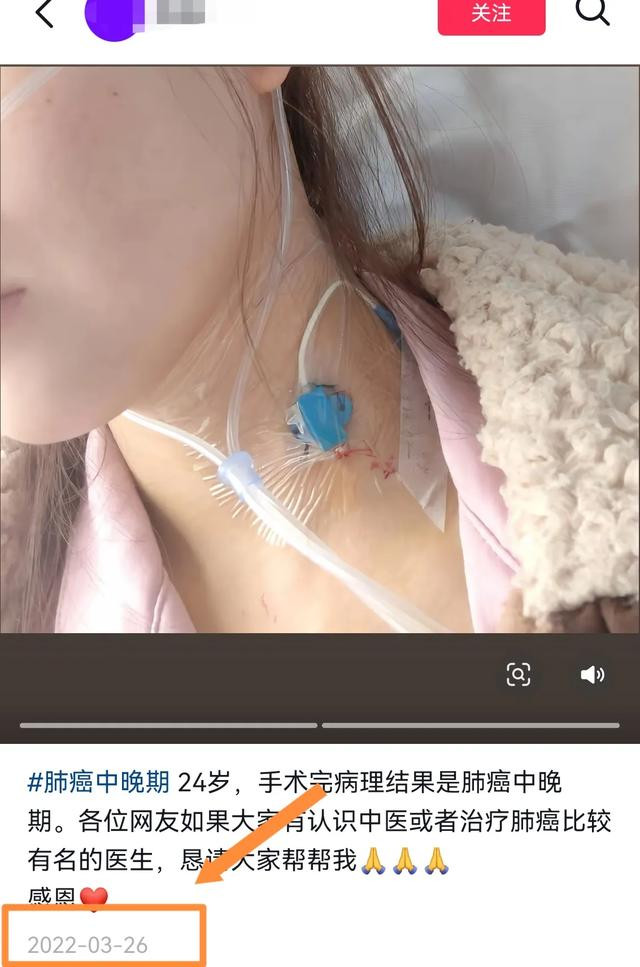640x967 pixels.
Task: Follow the author with the 关注 button
Action: (x=491, y=14)
